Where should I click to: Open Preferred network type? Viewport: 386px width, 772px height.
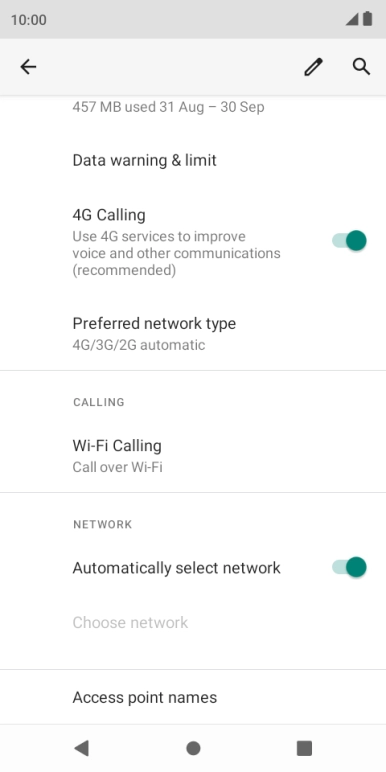coord(193,333)
